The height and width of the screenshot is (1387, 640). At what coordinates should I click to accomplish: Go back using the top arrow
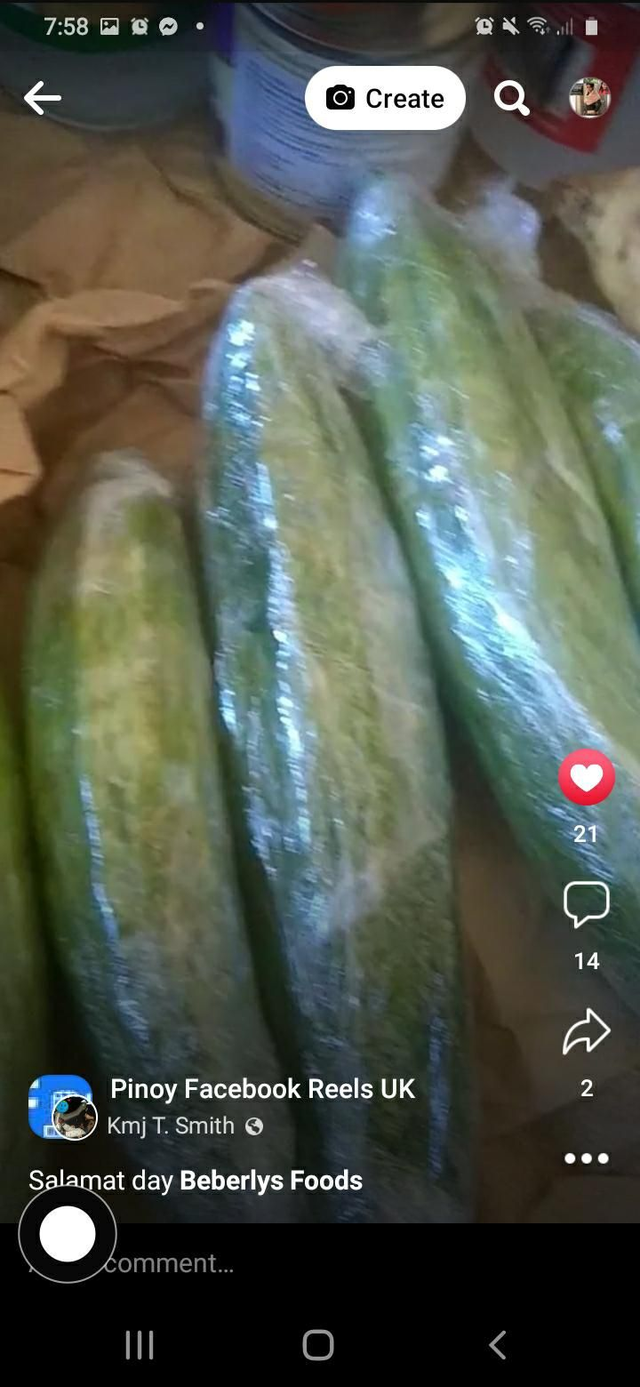(43, 98)
